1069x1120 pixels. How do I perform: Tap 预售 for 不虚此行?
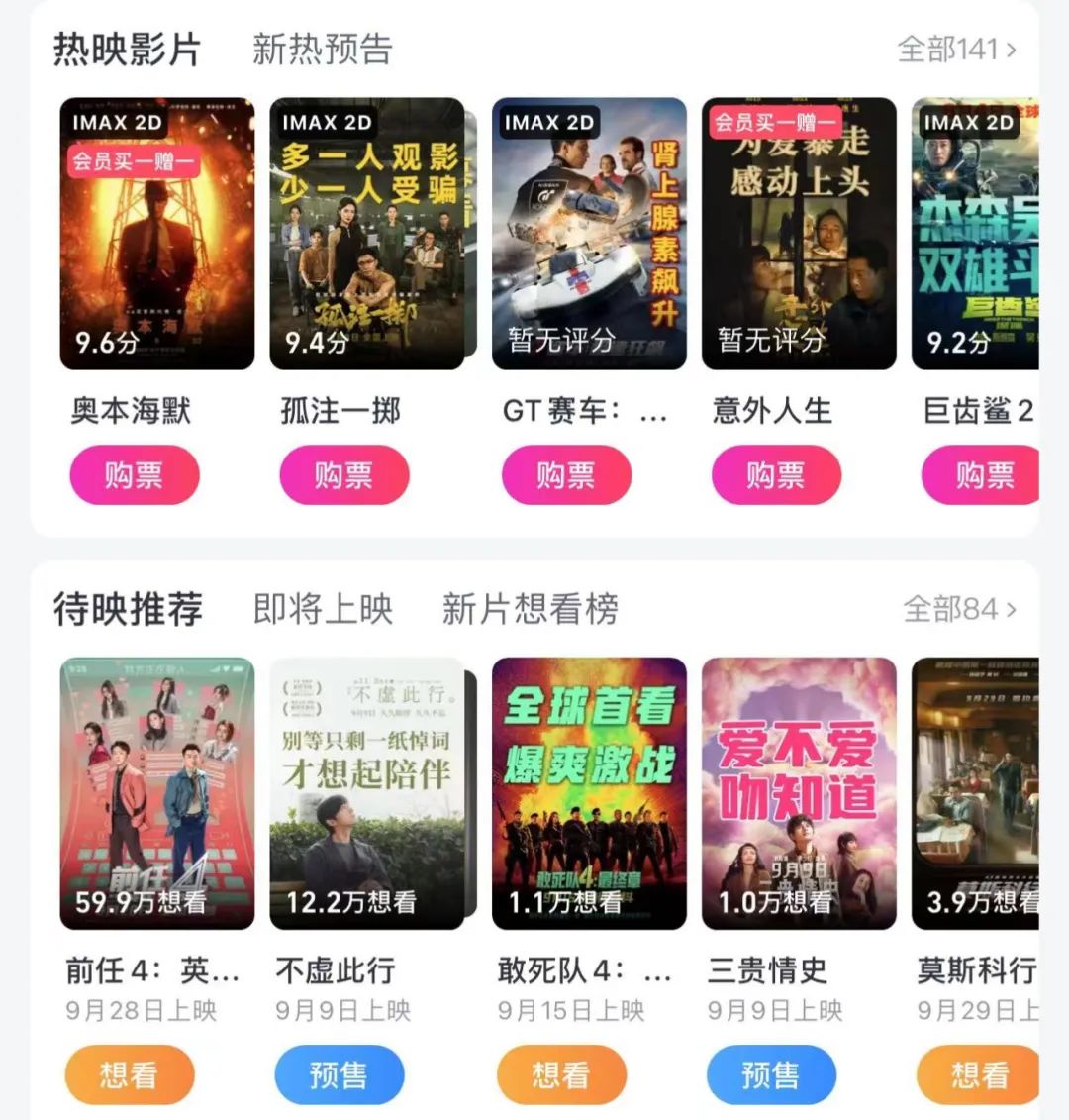click(339, 1074)
